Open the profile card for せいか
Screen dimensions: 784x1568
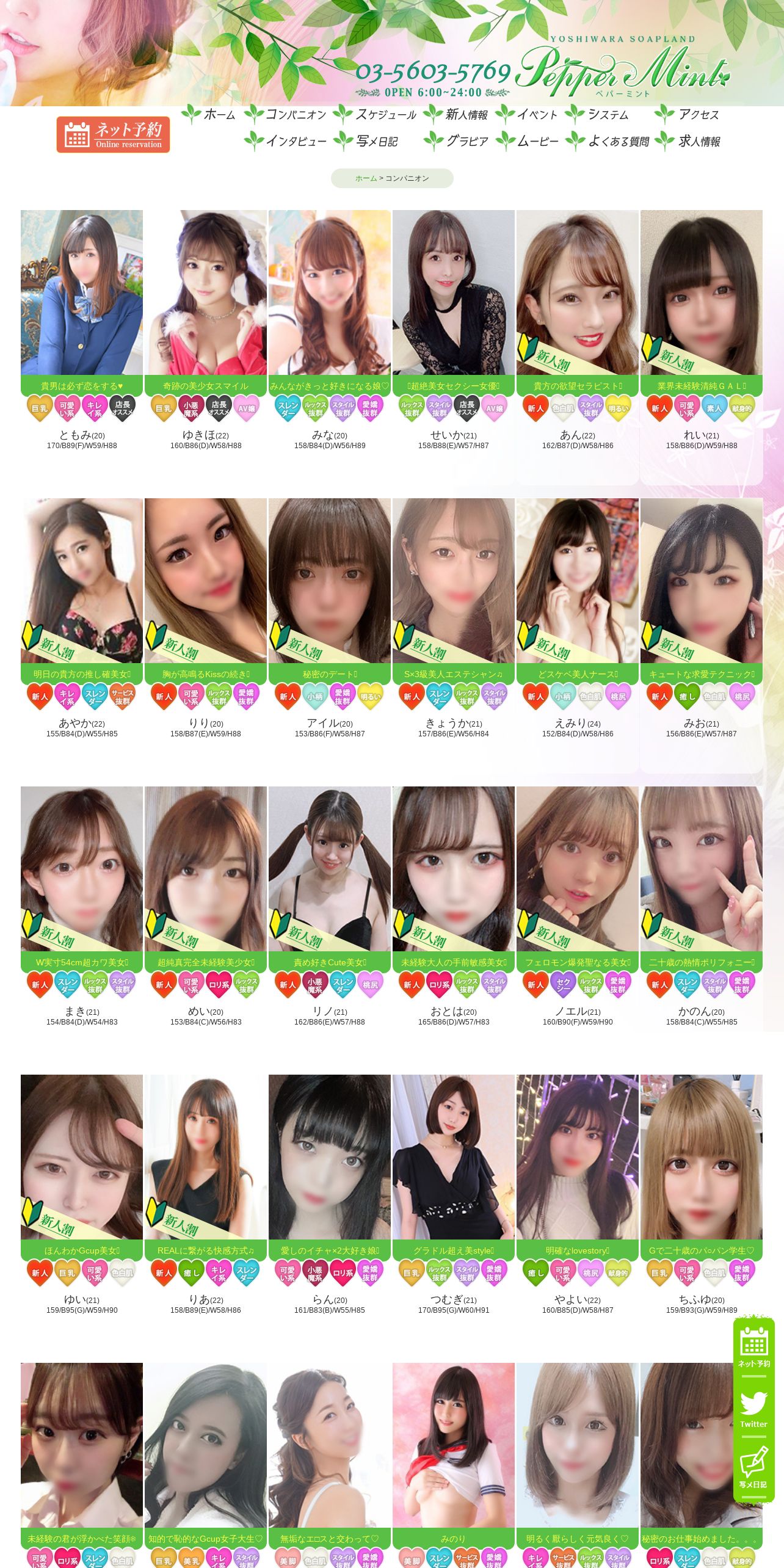pyautogui.click(x=454, y=331)
